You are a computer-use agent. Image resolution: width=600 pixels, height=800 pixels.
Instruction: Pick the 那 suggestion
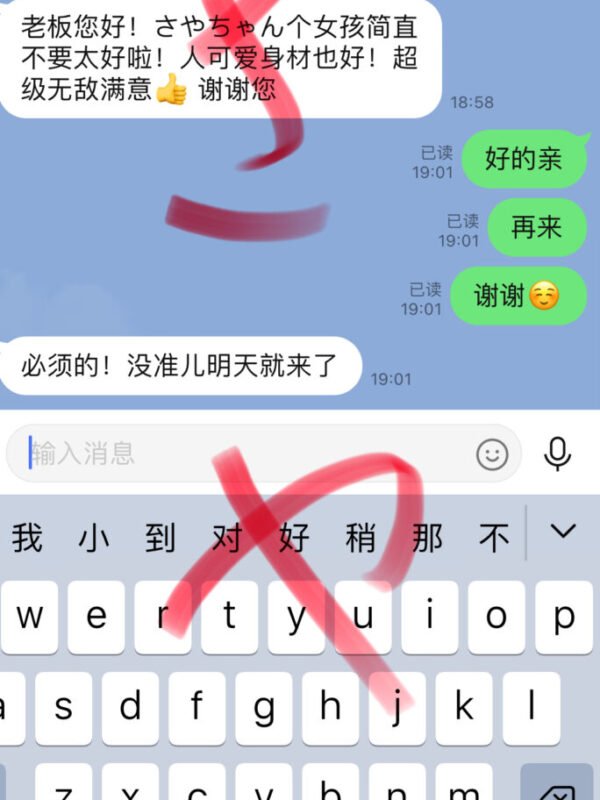click(x=427, y=539)
